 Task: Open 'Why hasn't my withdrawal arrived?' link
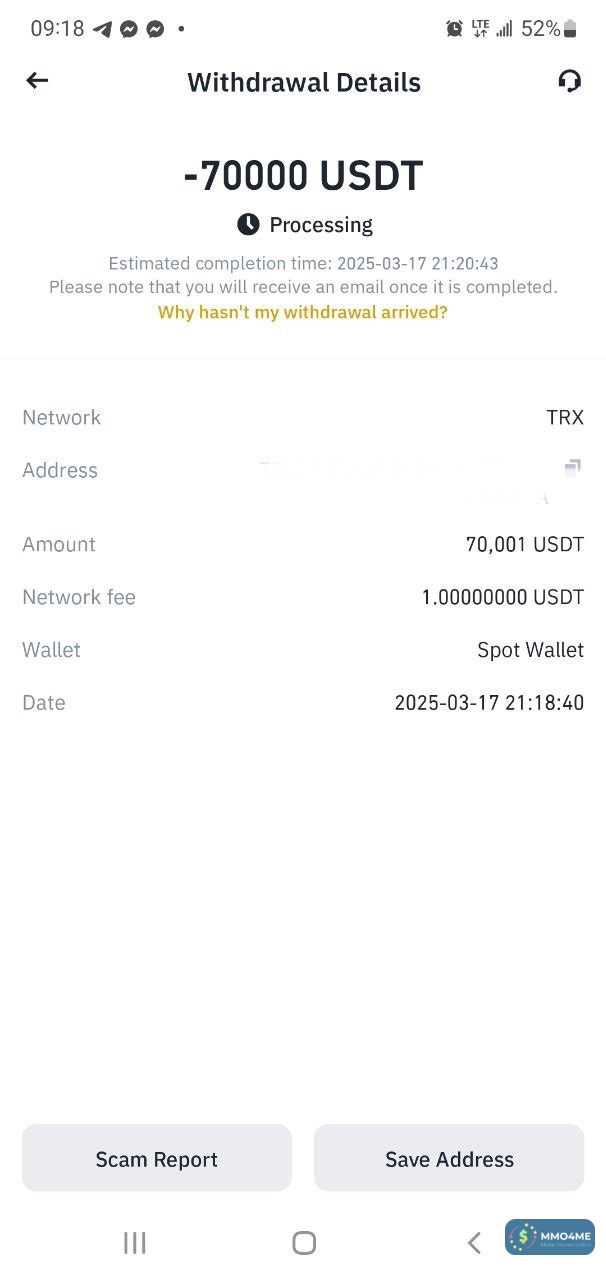[x=303, y=312]
